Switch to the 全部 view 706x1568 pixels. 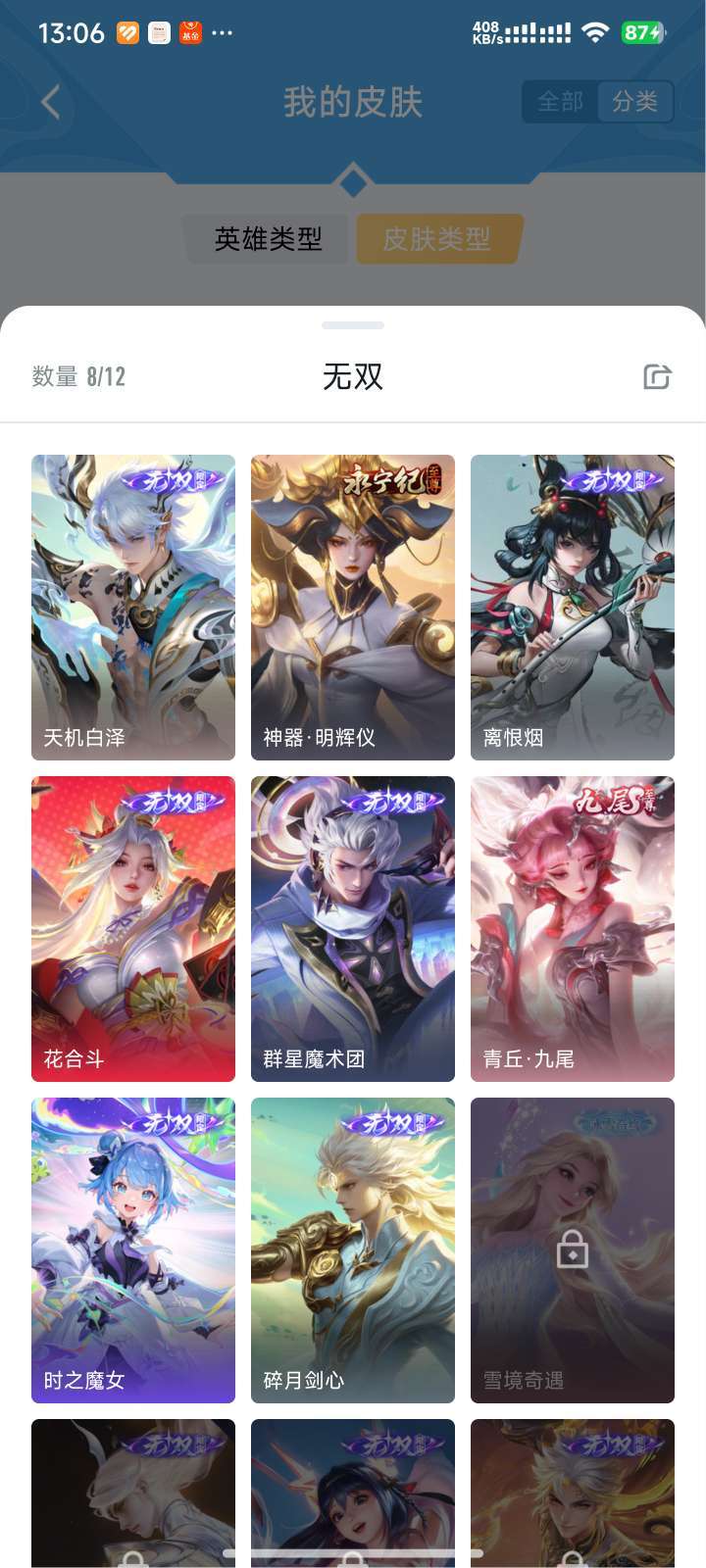coord(560,101)
